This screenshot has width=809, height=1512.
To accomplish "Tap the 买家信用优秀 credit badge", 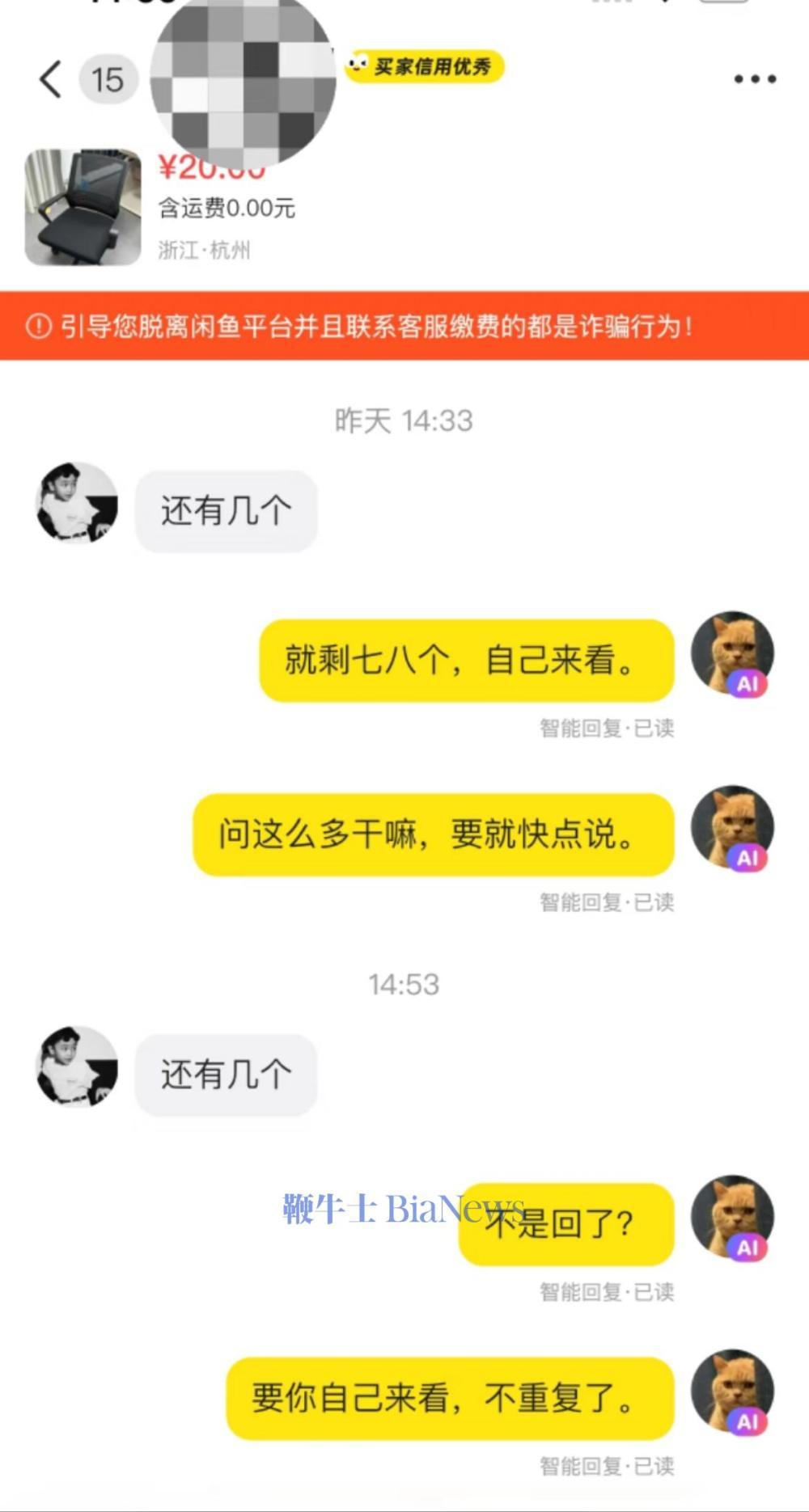I will pyautogui.click(x=426, y=66).
